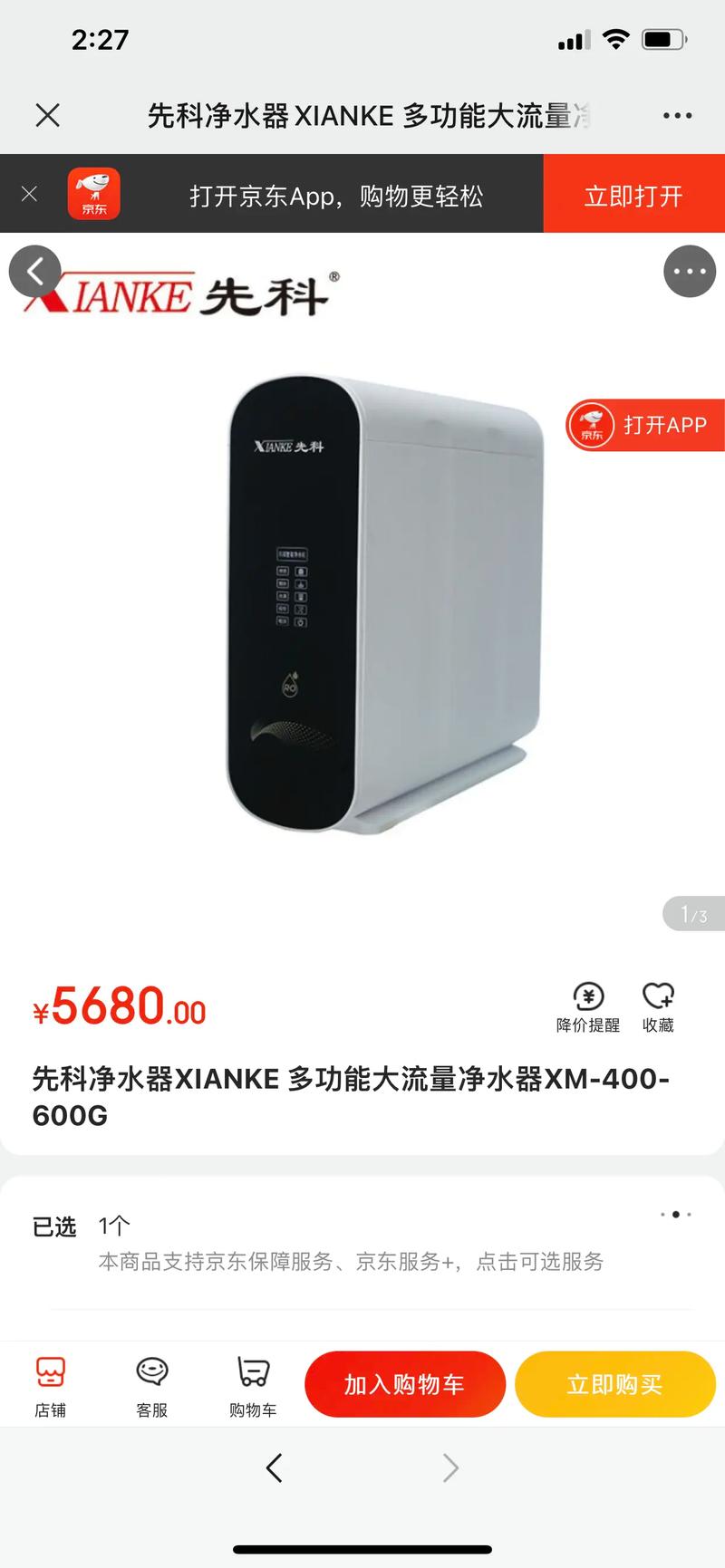Tap 立即打开 in the app banner

[634, 193]
